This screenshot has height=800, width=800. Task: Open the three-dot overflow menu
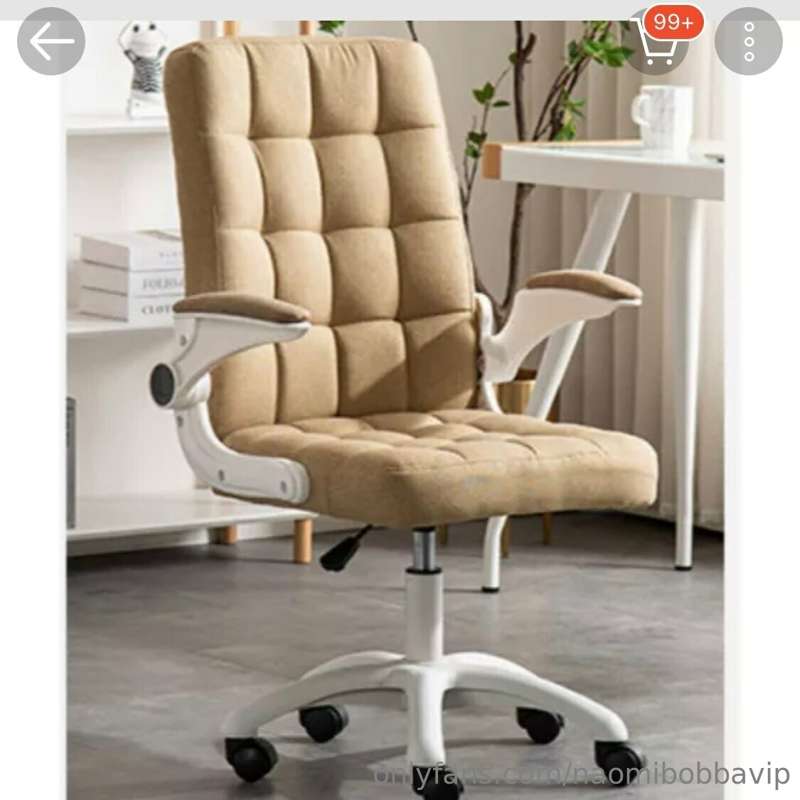pyautogui.click(x=748, y=42)
